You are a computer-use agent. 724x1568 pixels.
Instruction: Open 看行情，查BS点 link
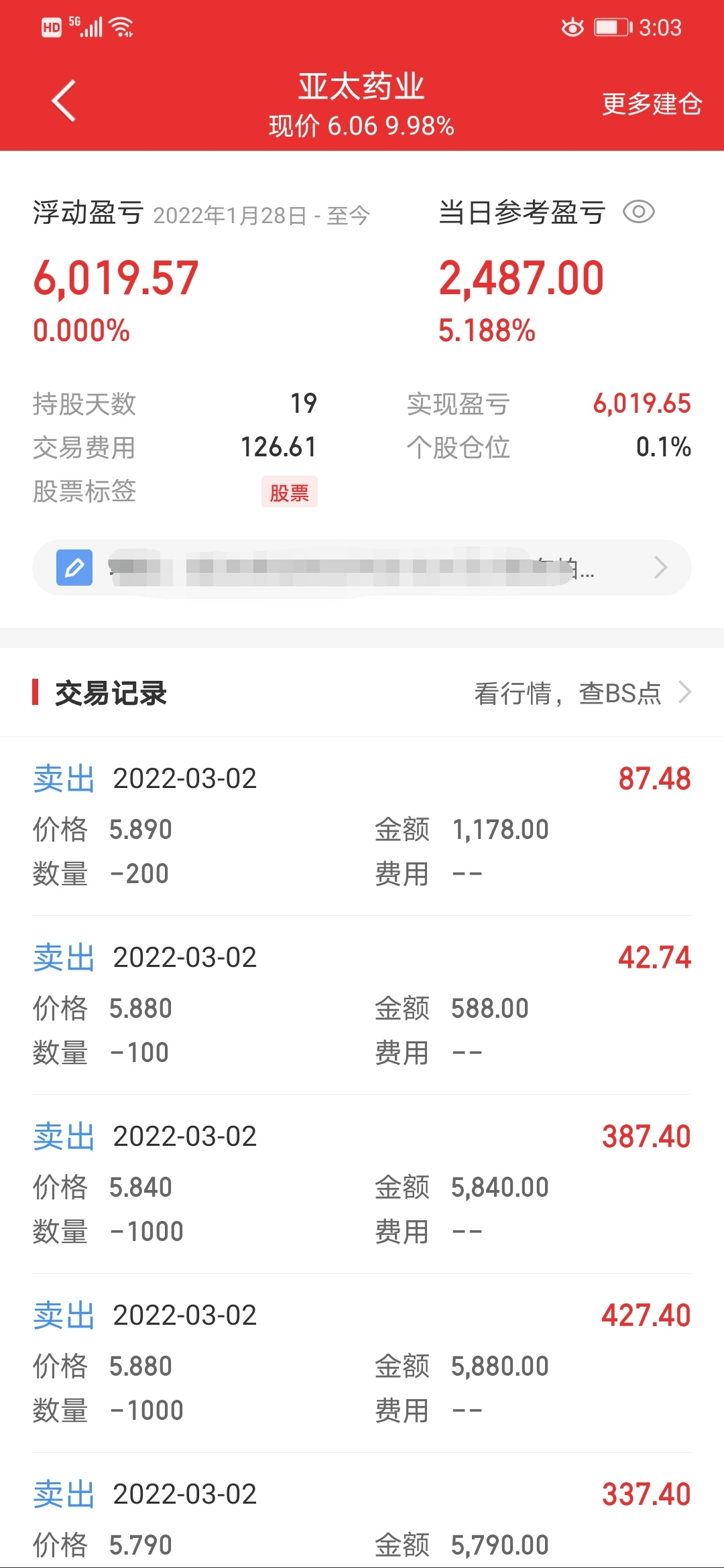582,693
